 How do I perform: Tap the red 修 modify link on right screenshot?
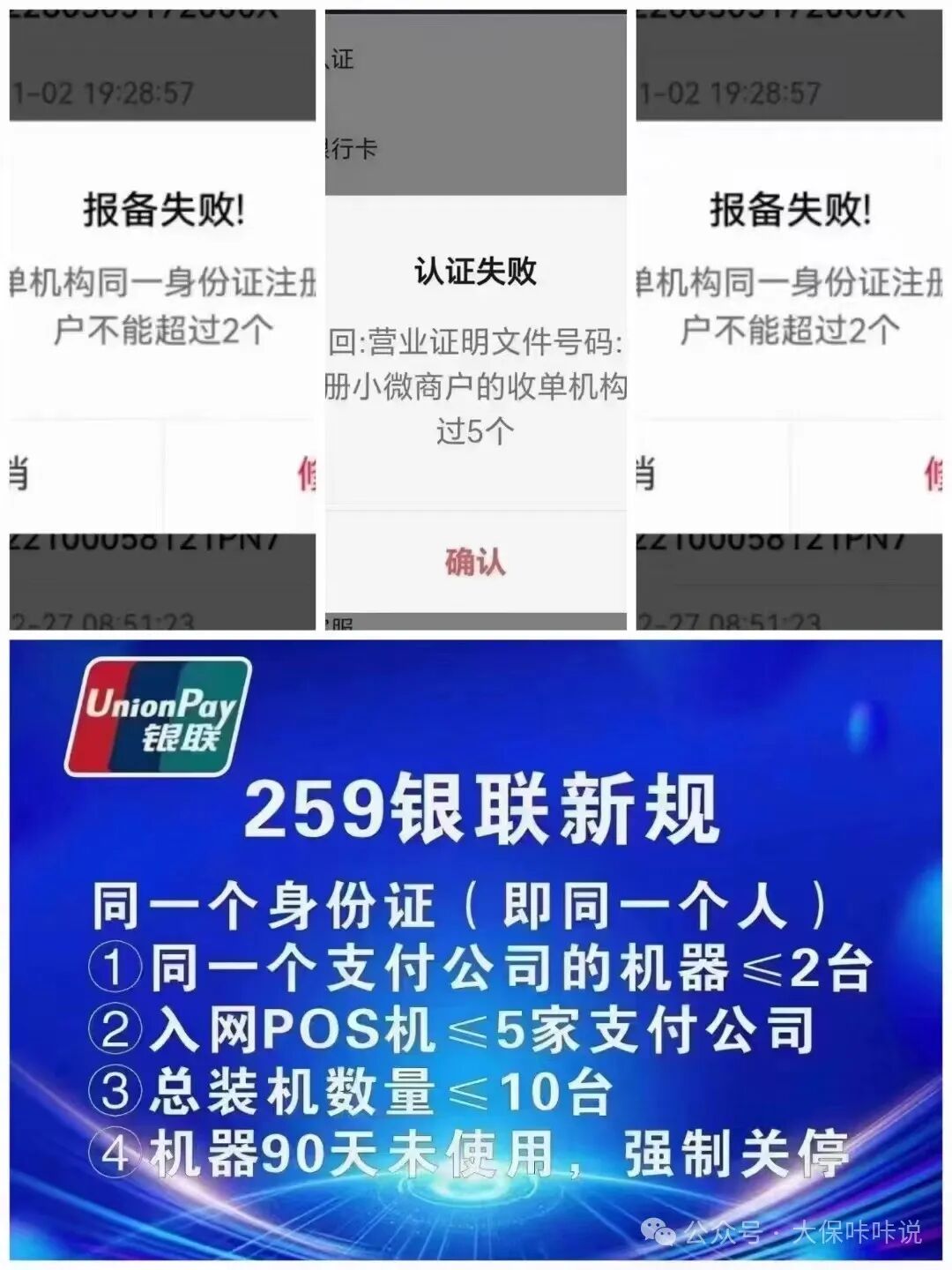(936, 474)
